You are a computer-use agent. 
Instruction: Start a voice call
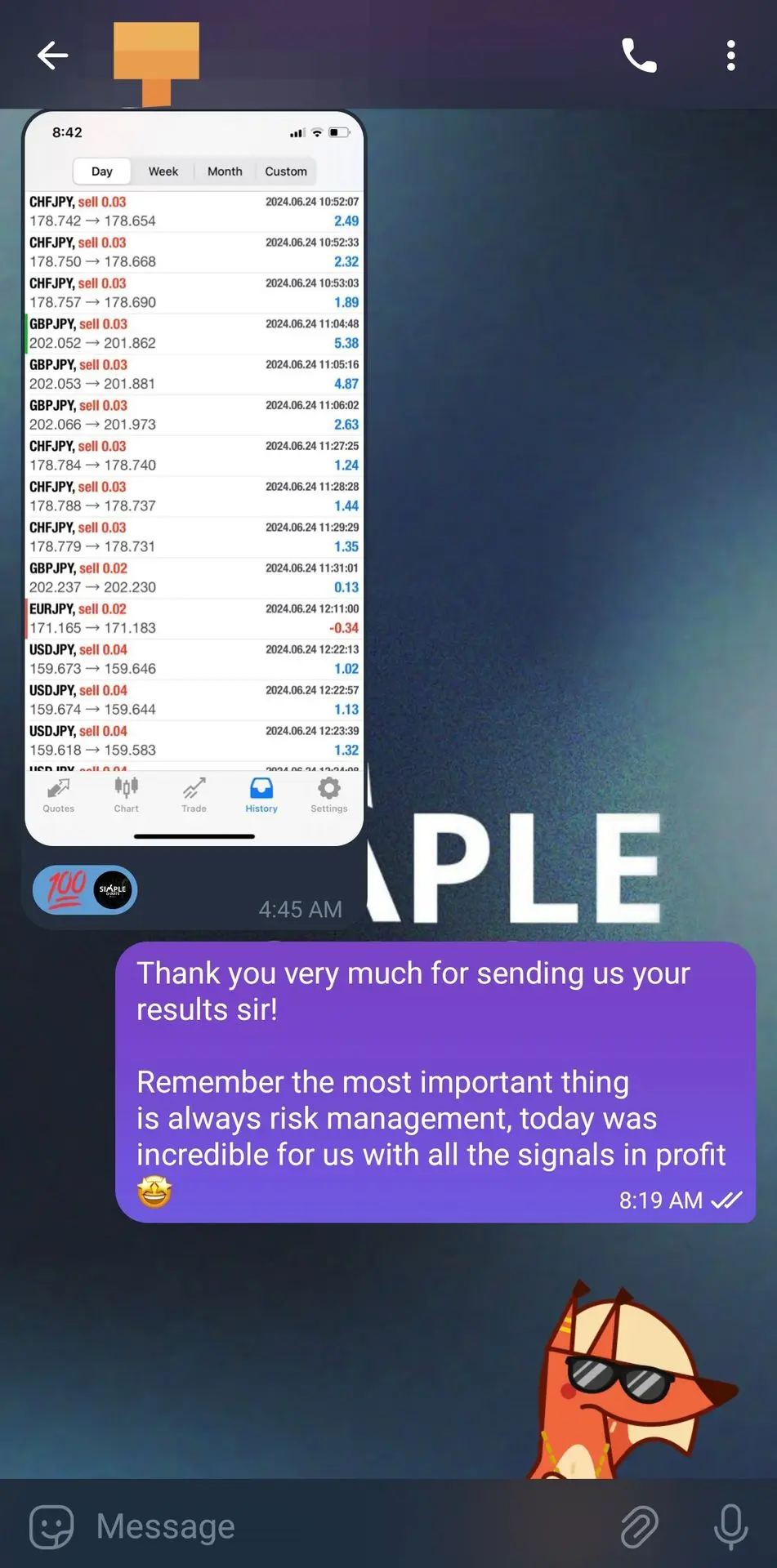click(x=639, y=56)
